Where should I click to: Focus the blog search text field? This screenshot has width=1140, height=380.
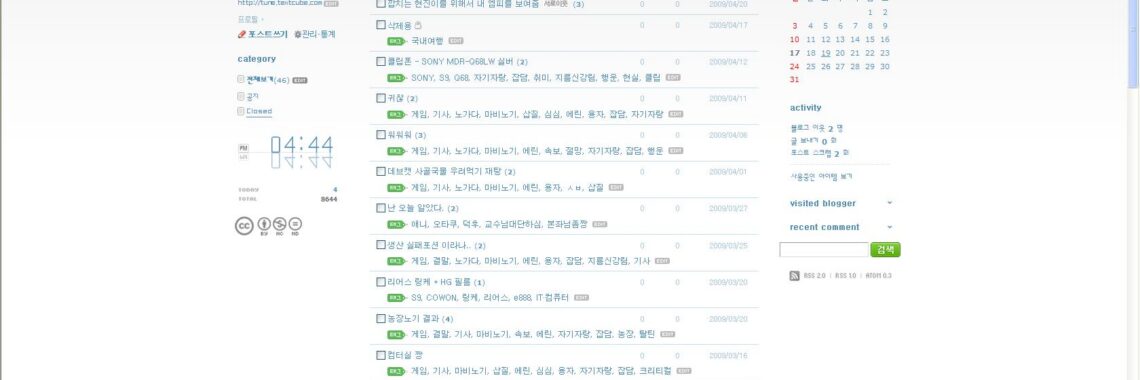tap(824, 250)
